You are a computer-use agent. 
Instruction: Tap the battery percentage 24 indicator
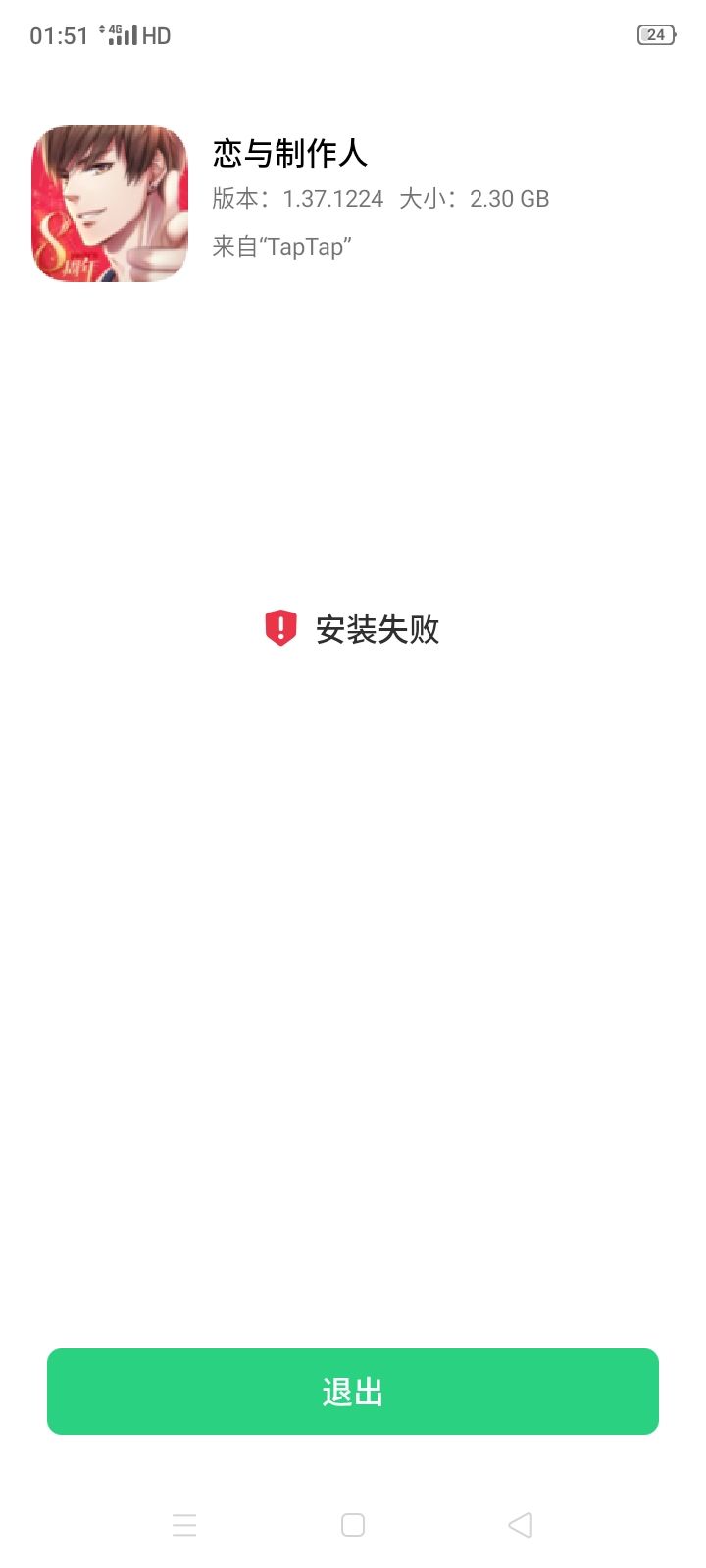tap(658, 33)
